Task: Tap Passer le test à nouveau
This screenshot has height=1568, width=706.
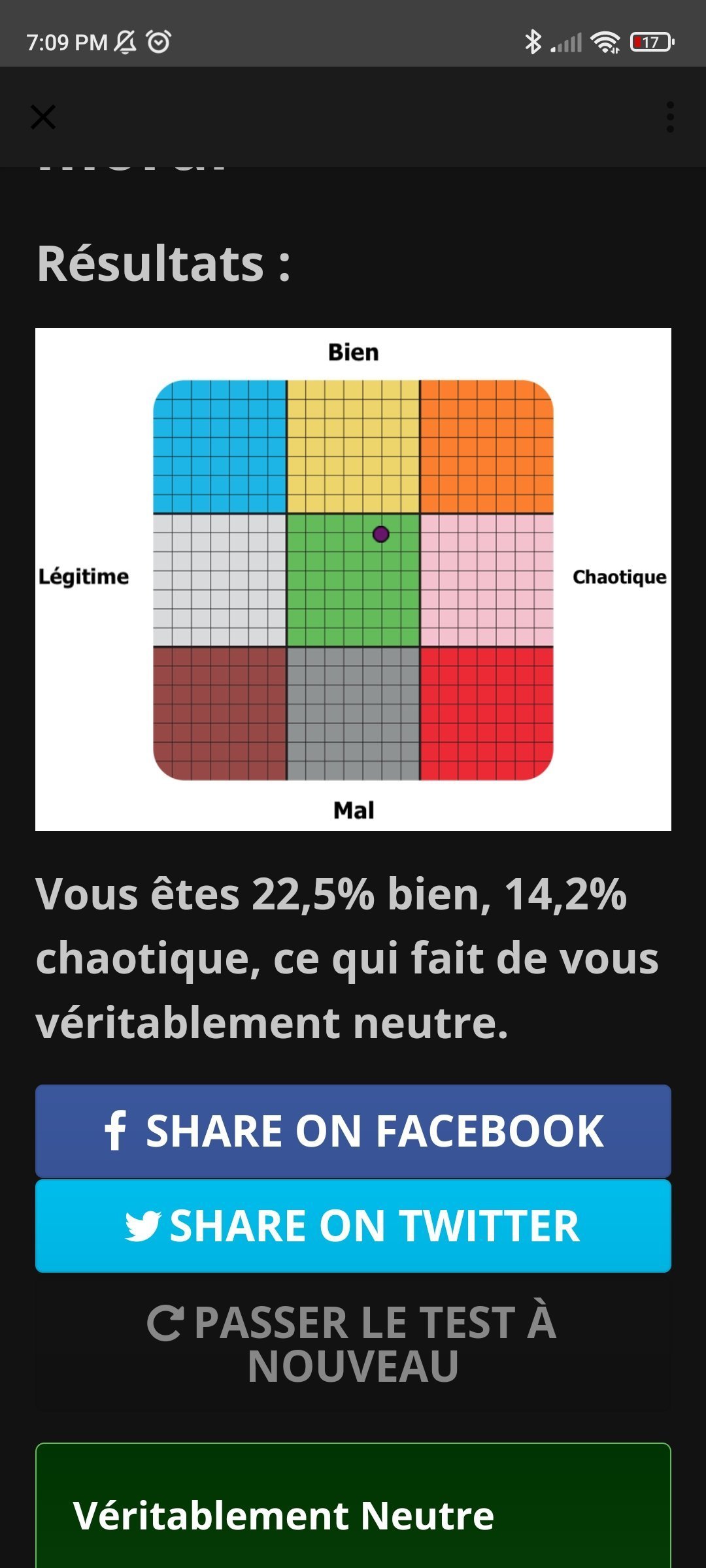Action: [353, 1344]
